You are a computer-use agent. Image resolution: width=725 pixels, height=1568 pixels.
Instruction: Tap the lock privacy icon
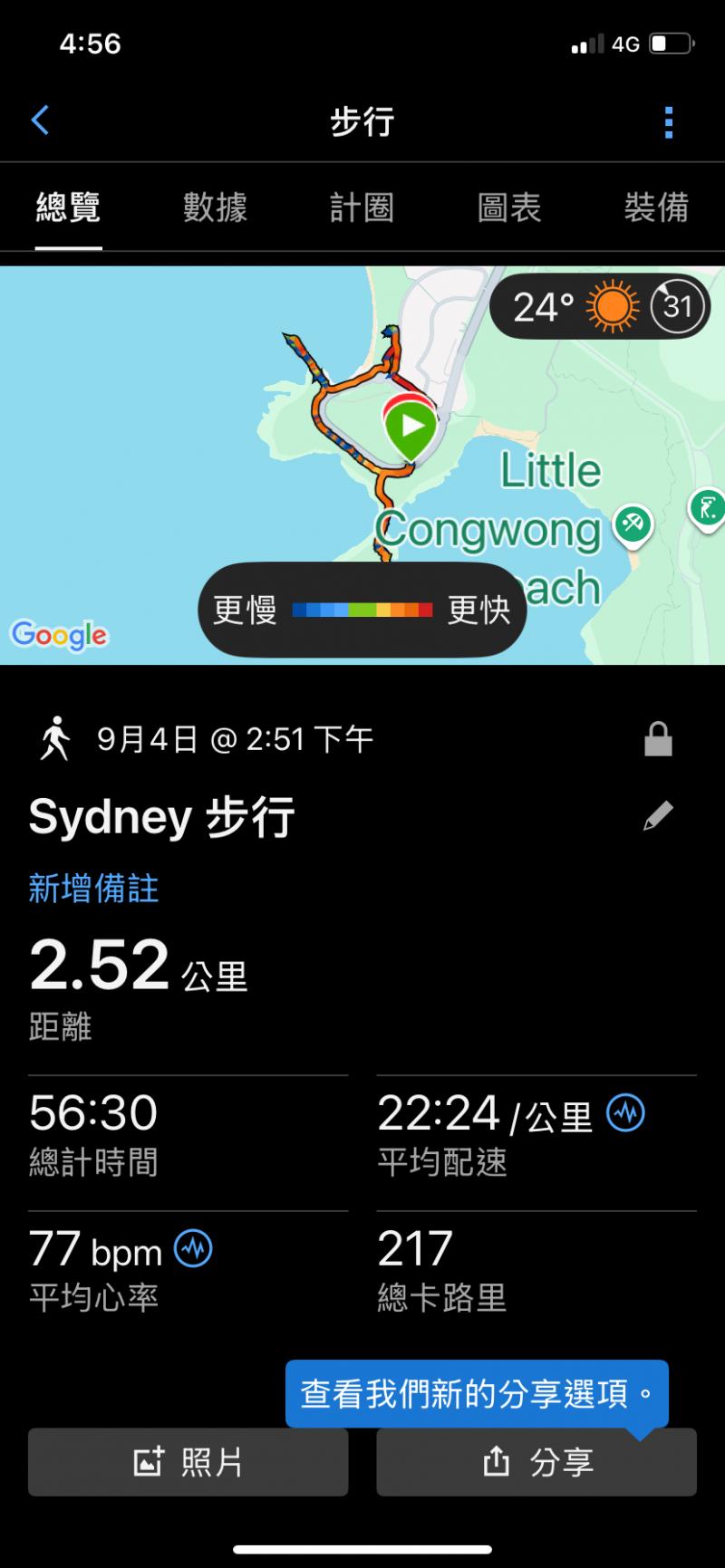pos(658,739)
